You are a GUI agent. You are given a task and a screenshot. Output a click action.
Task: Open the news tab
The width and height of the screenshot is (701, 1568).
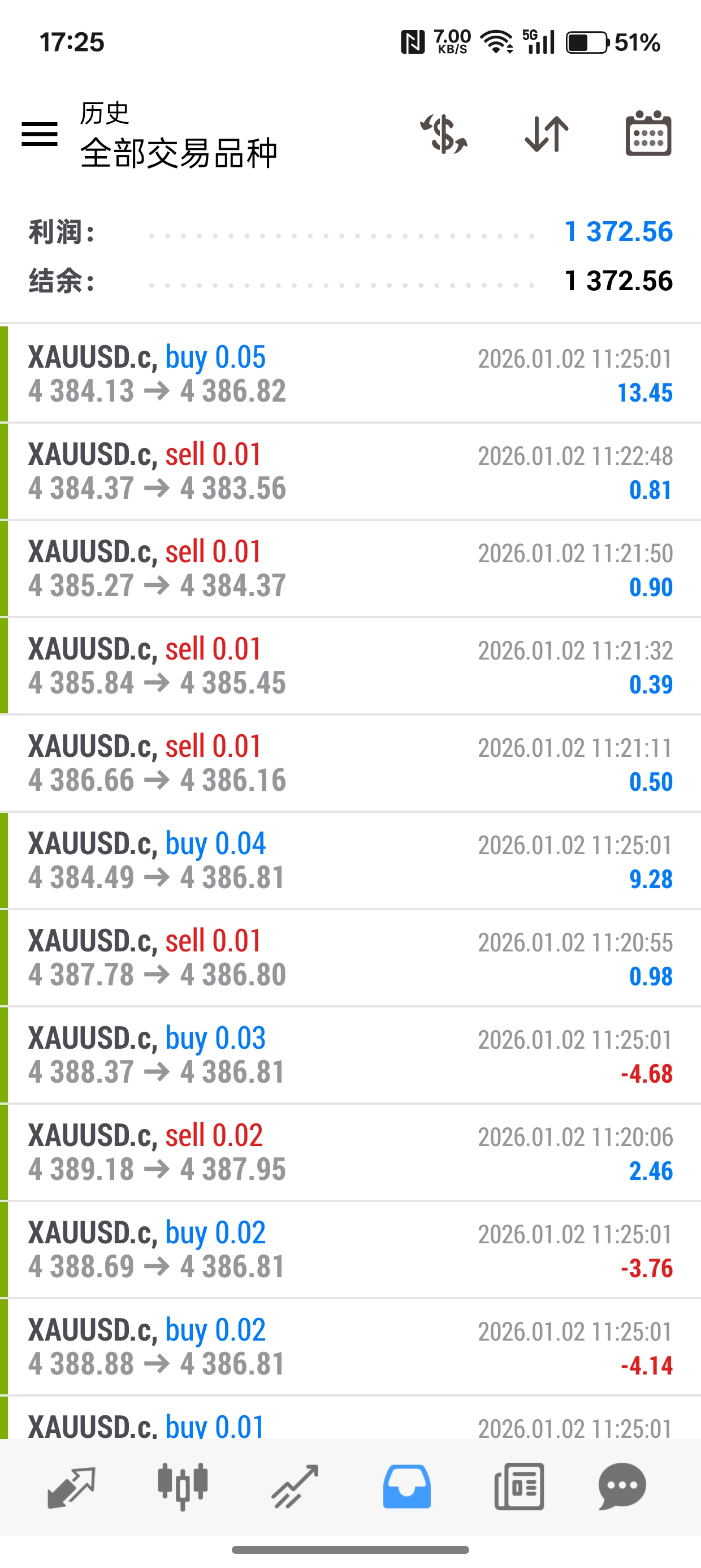tap(519, 1487)
